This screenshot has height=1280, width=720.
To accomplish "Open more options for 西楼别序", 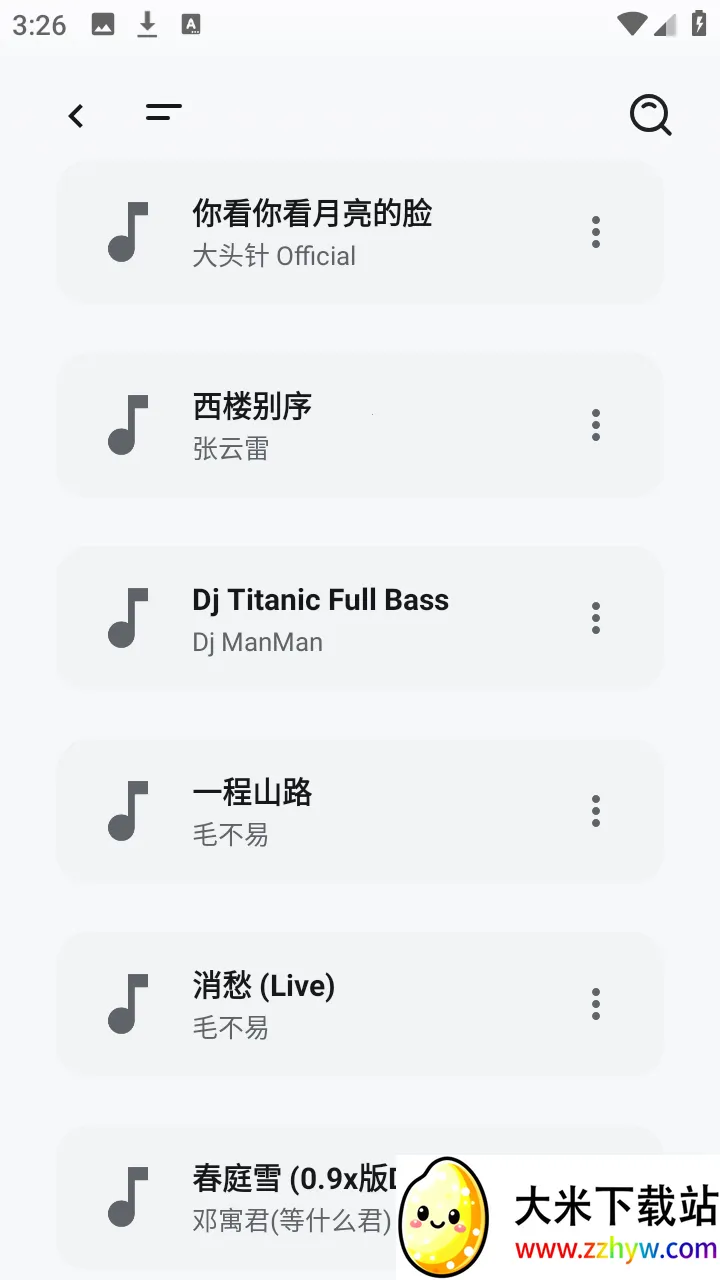I will click(596, 425).
